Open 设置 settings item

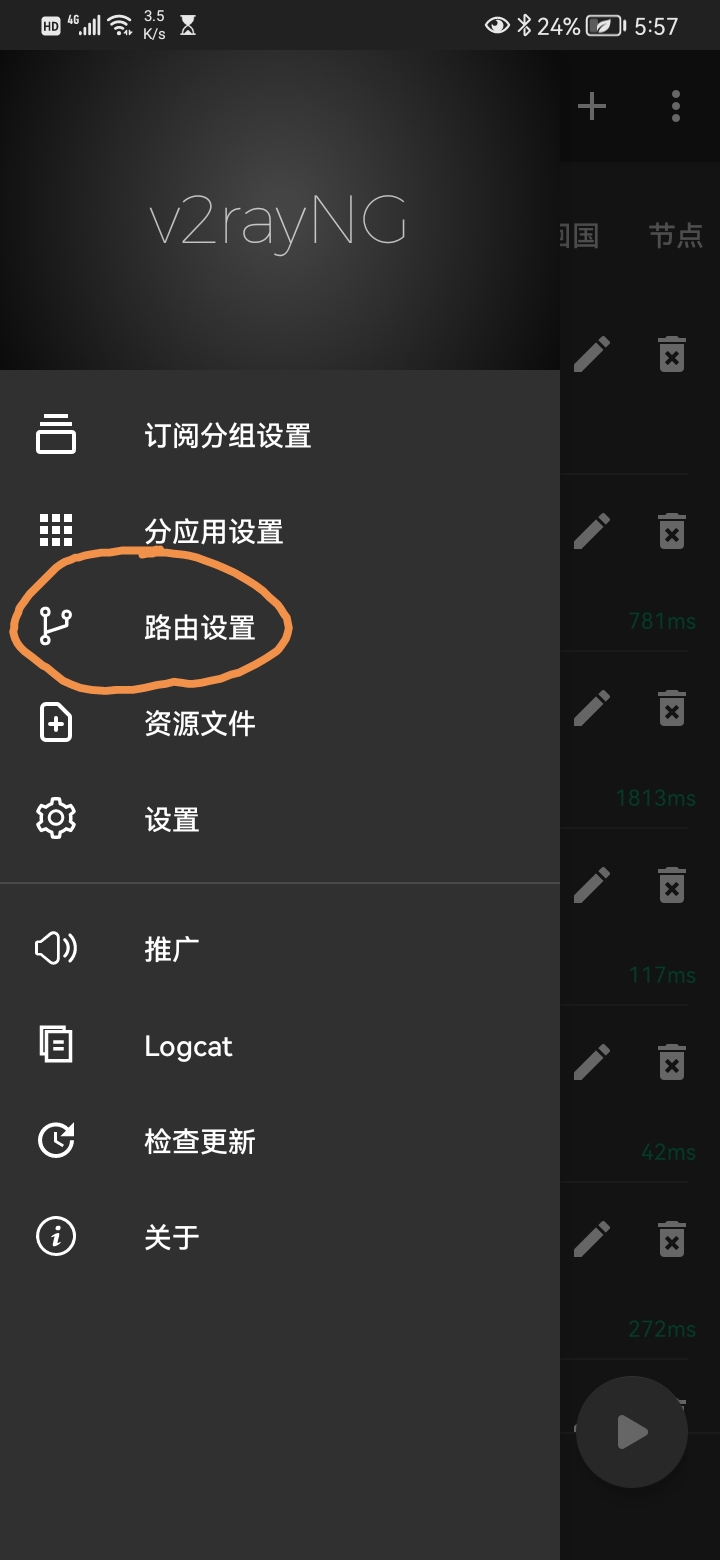(x=172, y=820)
